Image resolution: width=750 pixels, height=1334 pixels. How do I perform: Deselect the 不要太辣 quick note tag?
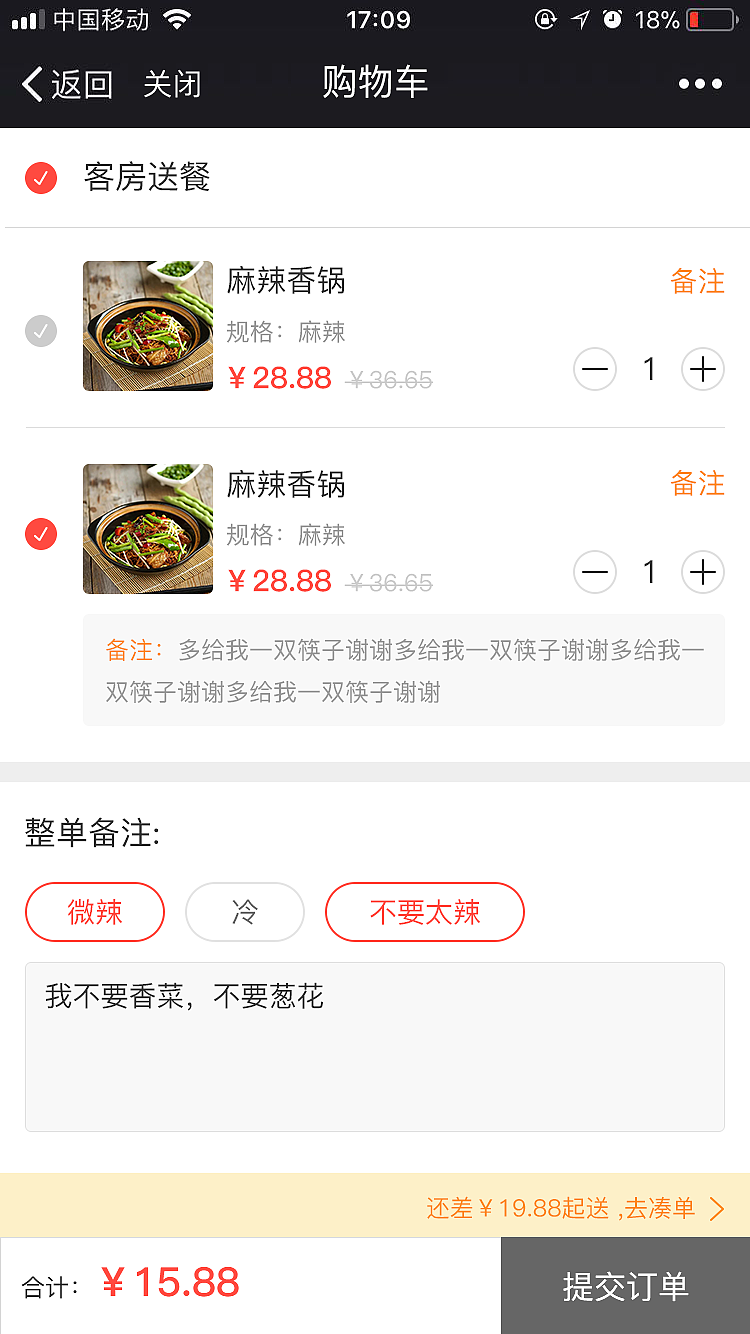pyautogui.click(x=425, y=912)
